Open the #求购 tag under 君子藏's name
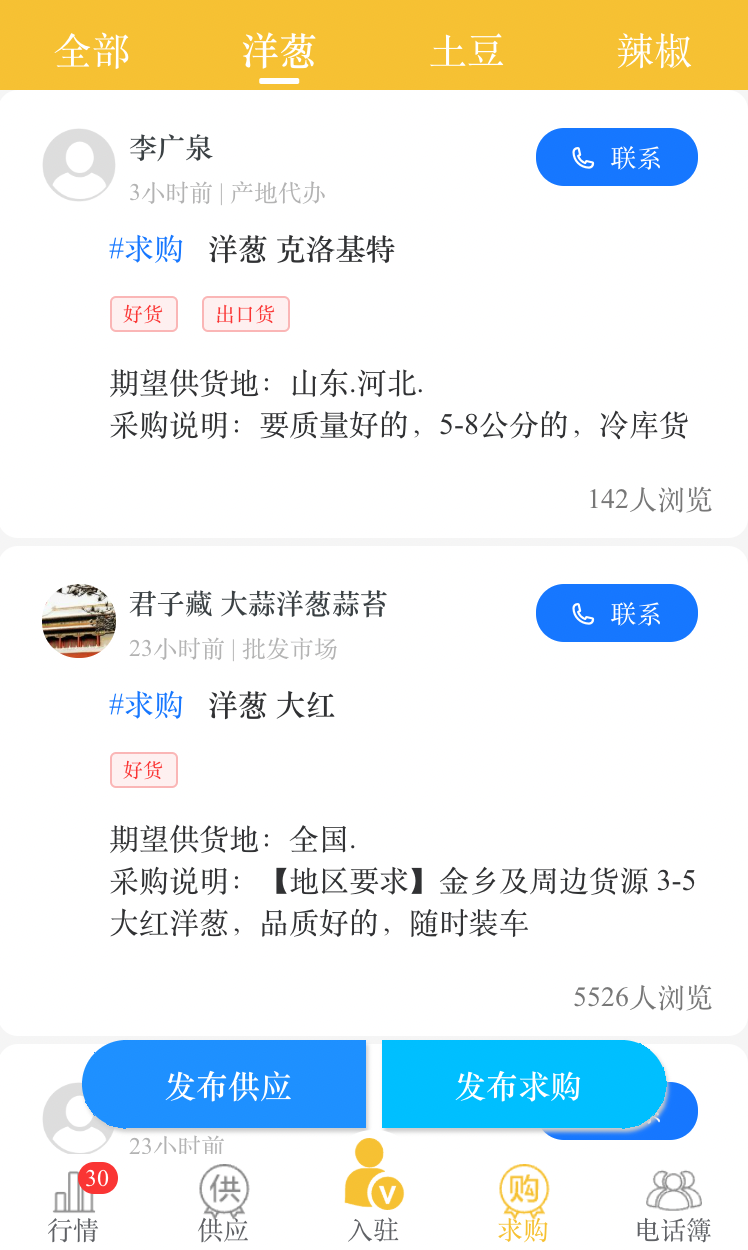Viewport: 748px width, 1250px height. tap(146, 706)
